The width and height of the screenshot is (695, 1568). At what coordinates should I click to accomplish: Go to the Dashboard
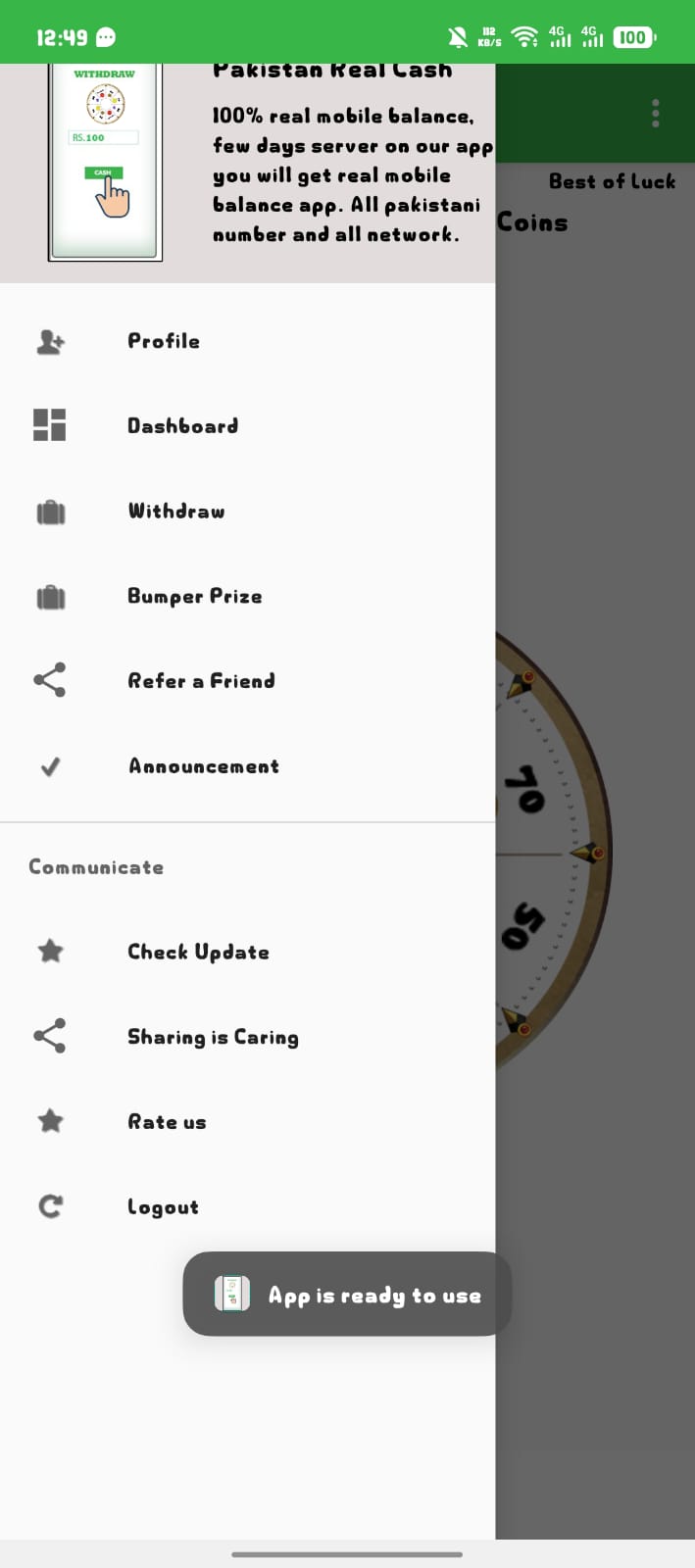pyautogui.click(x=182, y=425)
